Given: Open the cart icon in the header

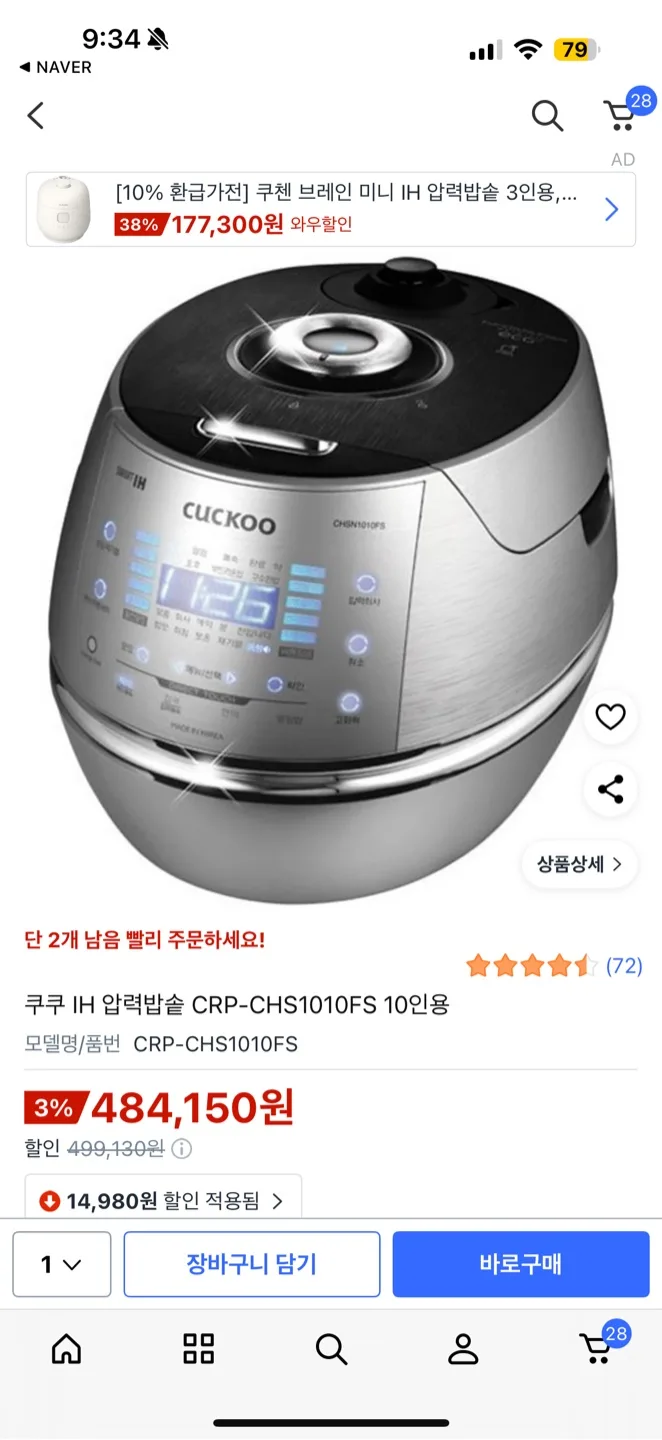Looking at the screenshot, I should point(622,115).
